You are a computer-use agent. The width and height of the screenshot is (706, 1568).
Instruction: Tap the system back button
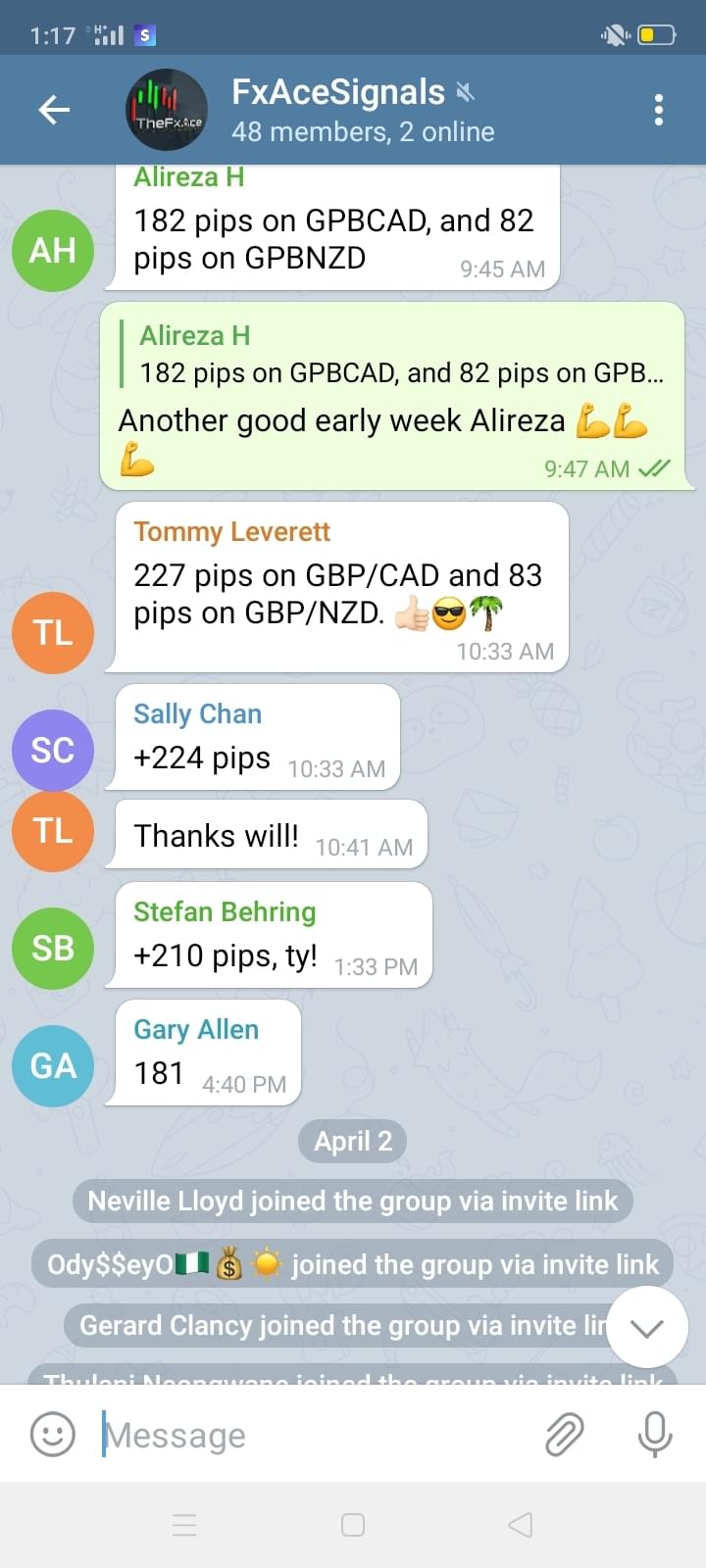point(521,1525)
